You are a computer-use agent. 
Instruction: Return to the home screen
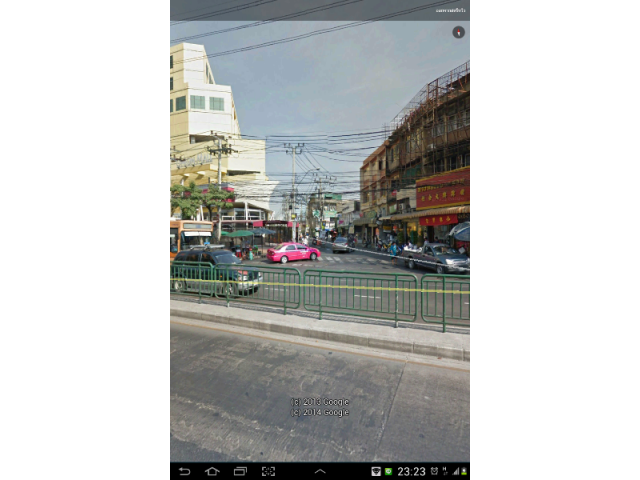pyautogui.click(x=212, y=471)
